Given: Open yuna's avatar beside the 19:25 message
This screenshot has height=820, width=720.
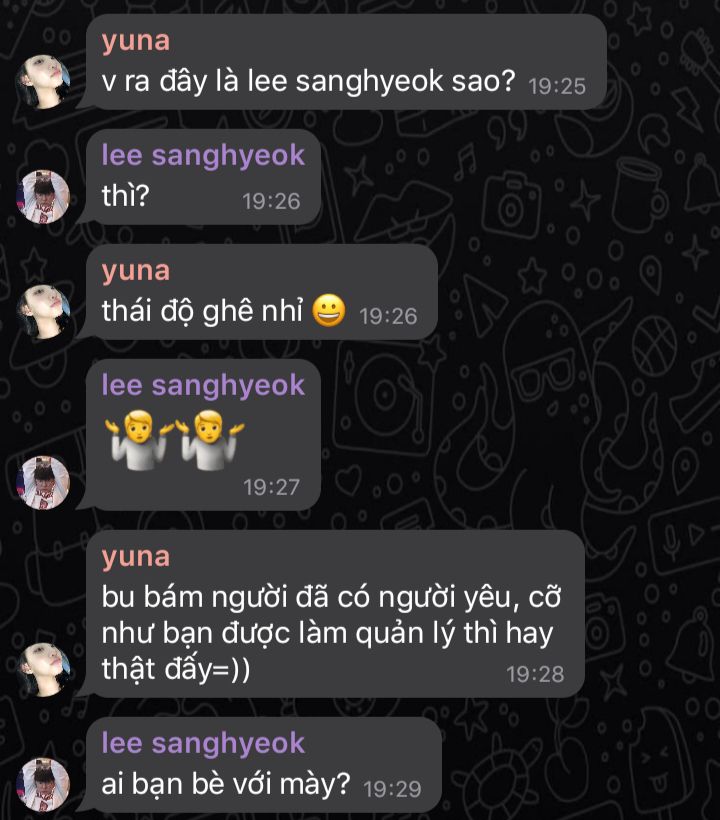Looking at the screenshot, I should pos(45,82).
